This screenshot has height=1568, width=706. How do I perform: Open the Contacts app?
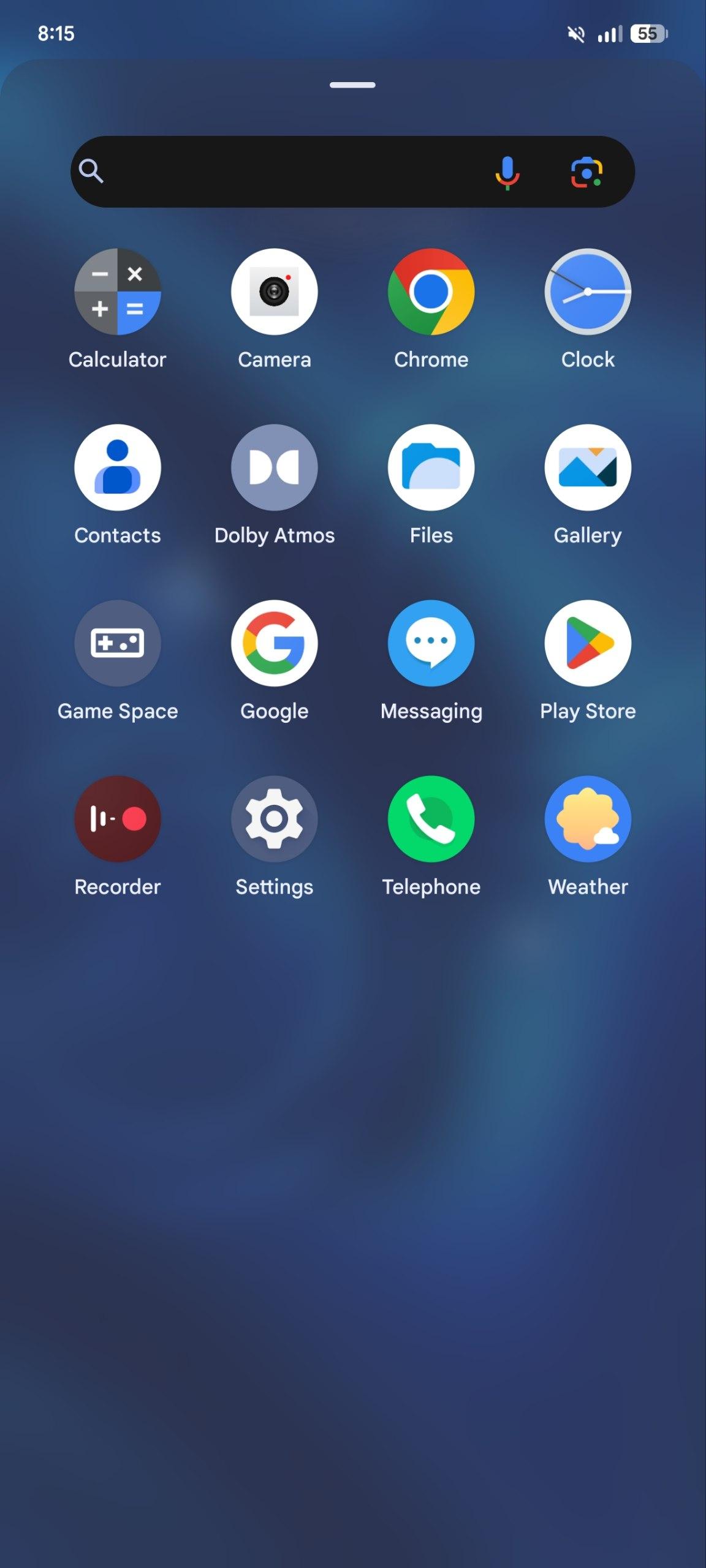click(118, 467)
